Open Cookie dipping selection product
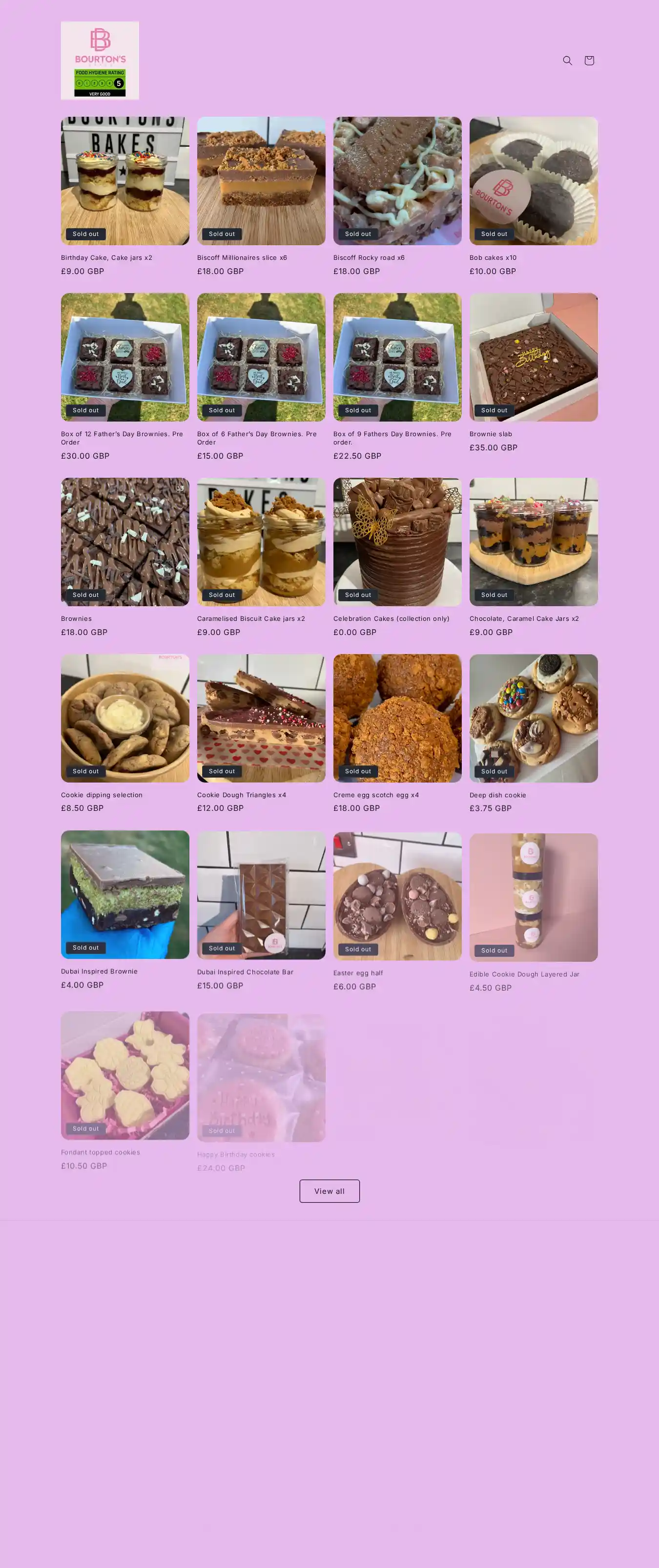Screen dimensions: 659x1568 pos(102,795)
